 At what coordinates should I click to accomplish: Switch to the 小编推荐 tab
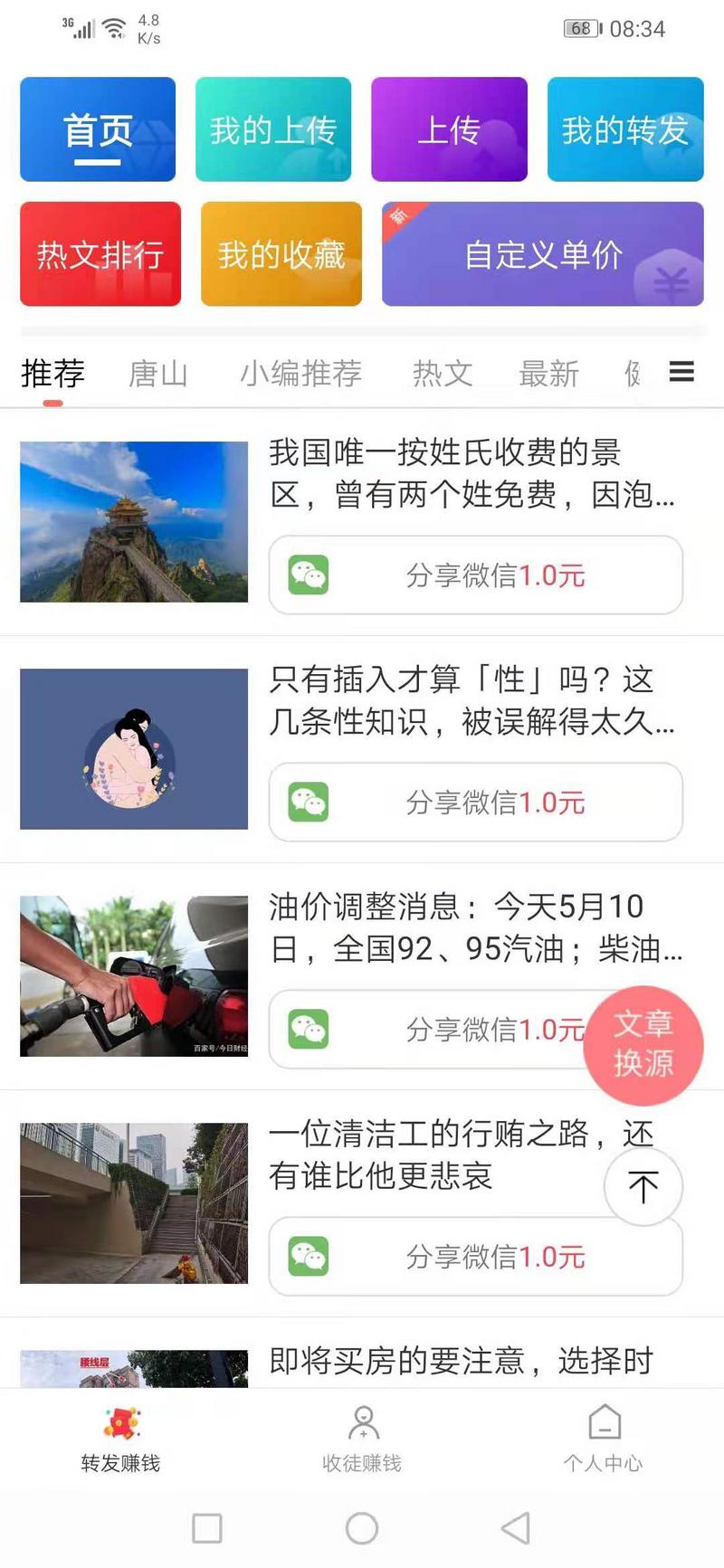300,374
